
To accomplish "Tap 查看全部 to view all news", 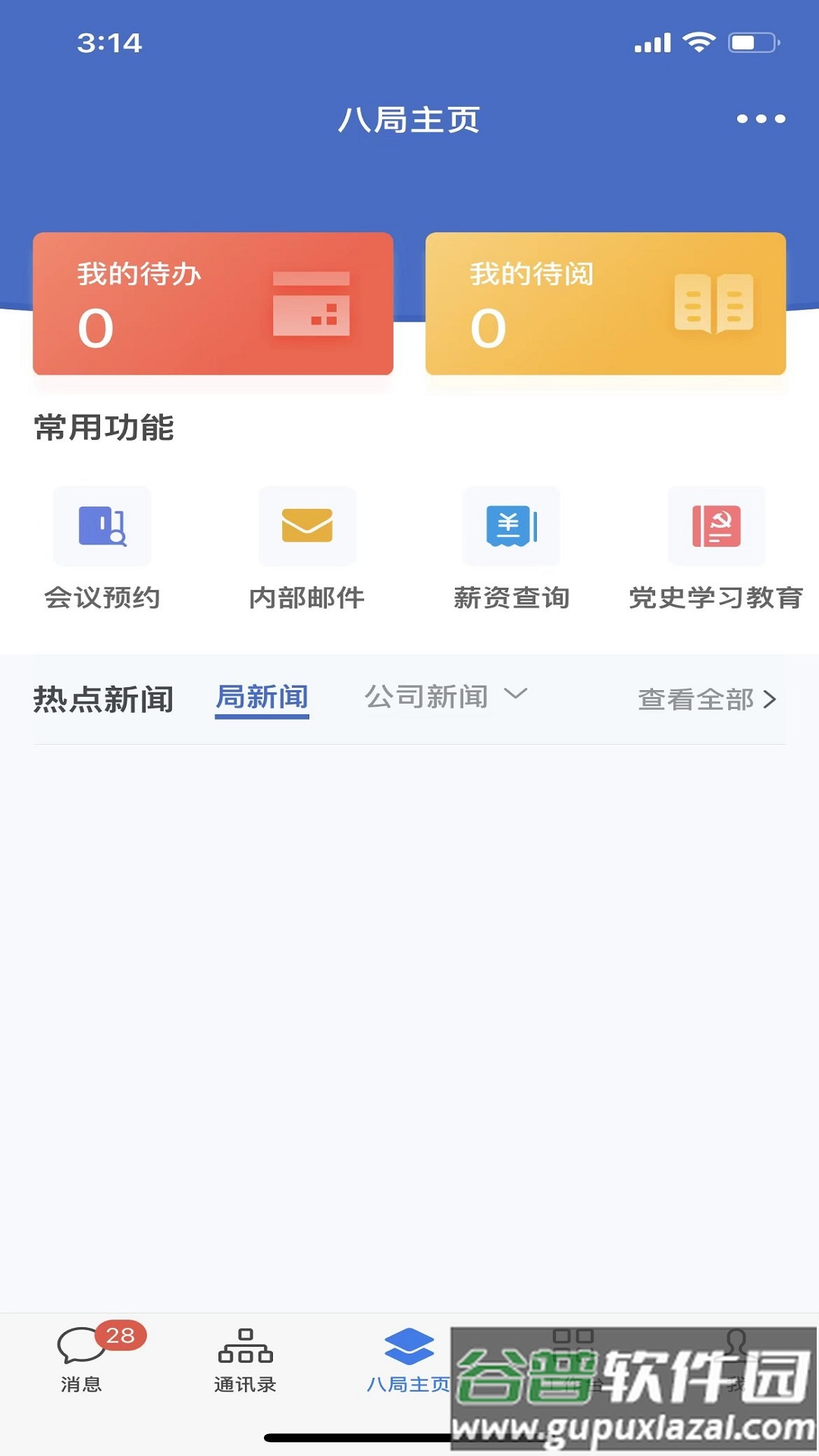I will point(707,699).
